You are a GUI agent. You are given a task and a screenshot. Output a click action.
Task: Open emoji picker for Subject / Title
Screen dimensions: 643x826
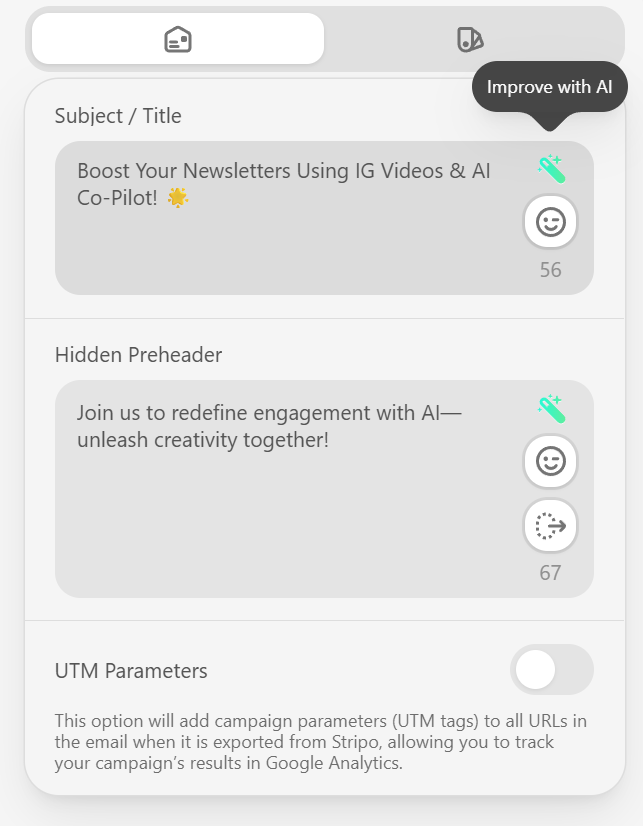click(x=550, y=221)
